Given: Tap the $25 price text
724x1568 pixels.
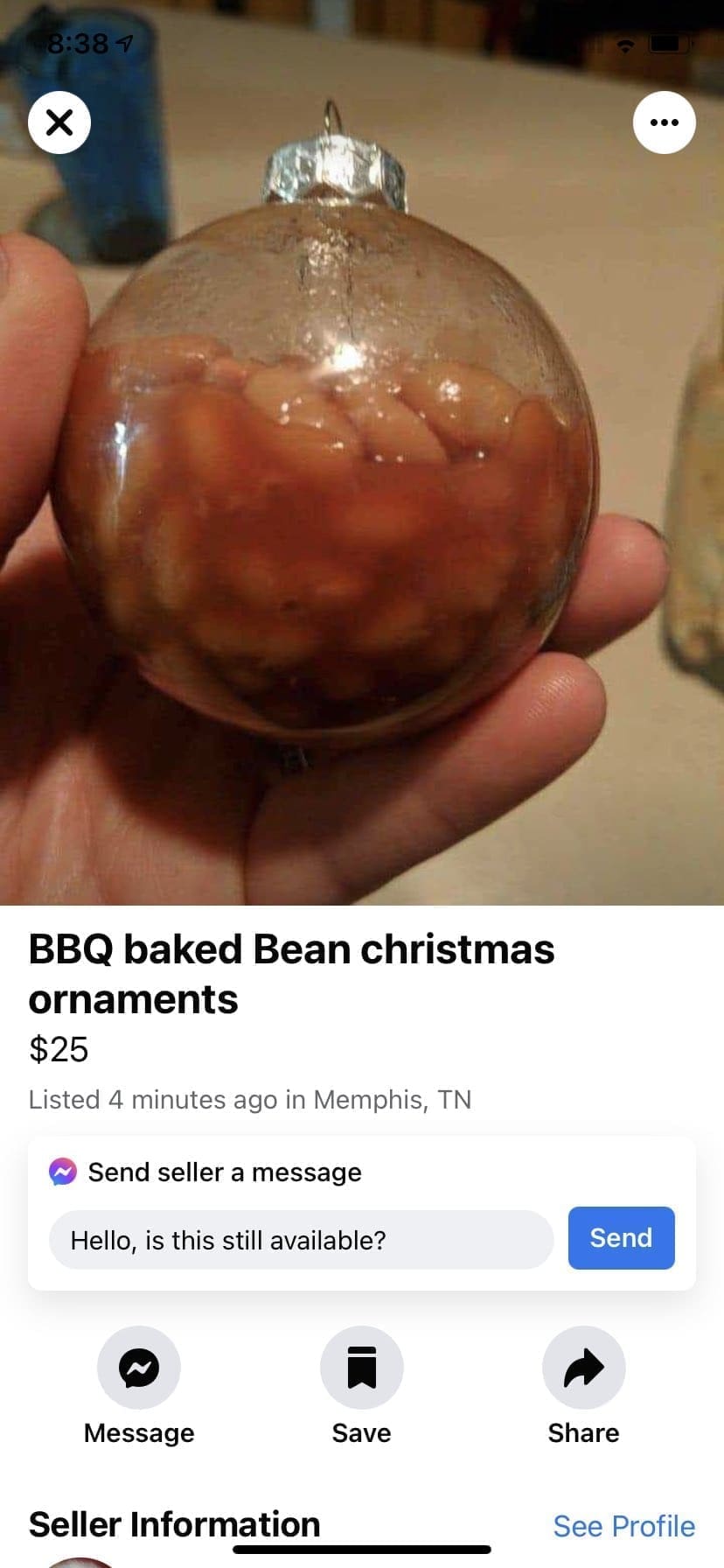Looking at the screenshot, I should [58, 1050].
